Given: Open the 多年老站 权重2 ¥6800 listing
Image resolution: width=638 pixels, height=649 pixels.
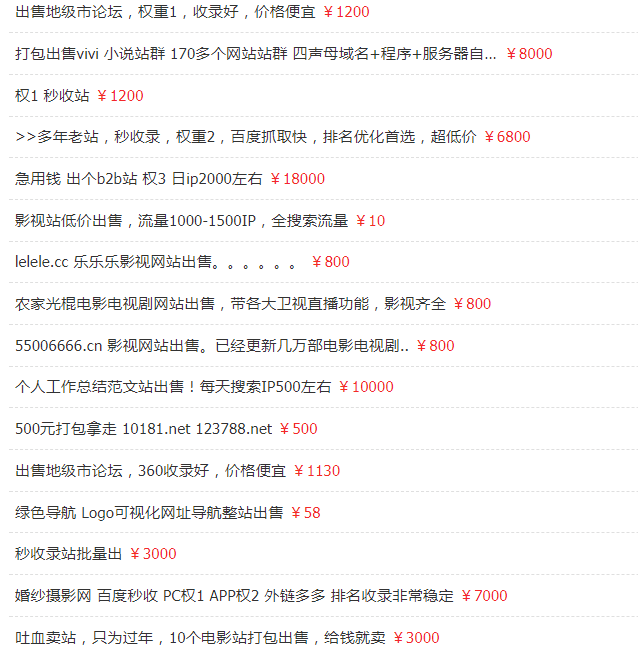Looking at the screenshot, I should (x=245, y=137).
